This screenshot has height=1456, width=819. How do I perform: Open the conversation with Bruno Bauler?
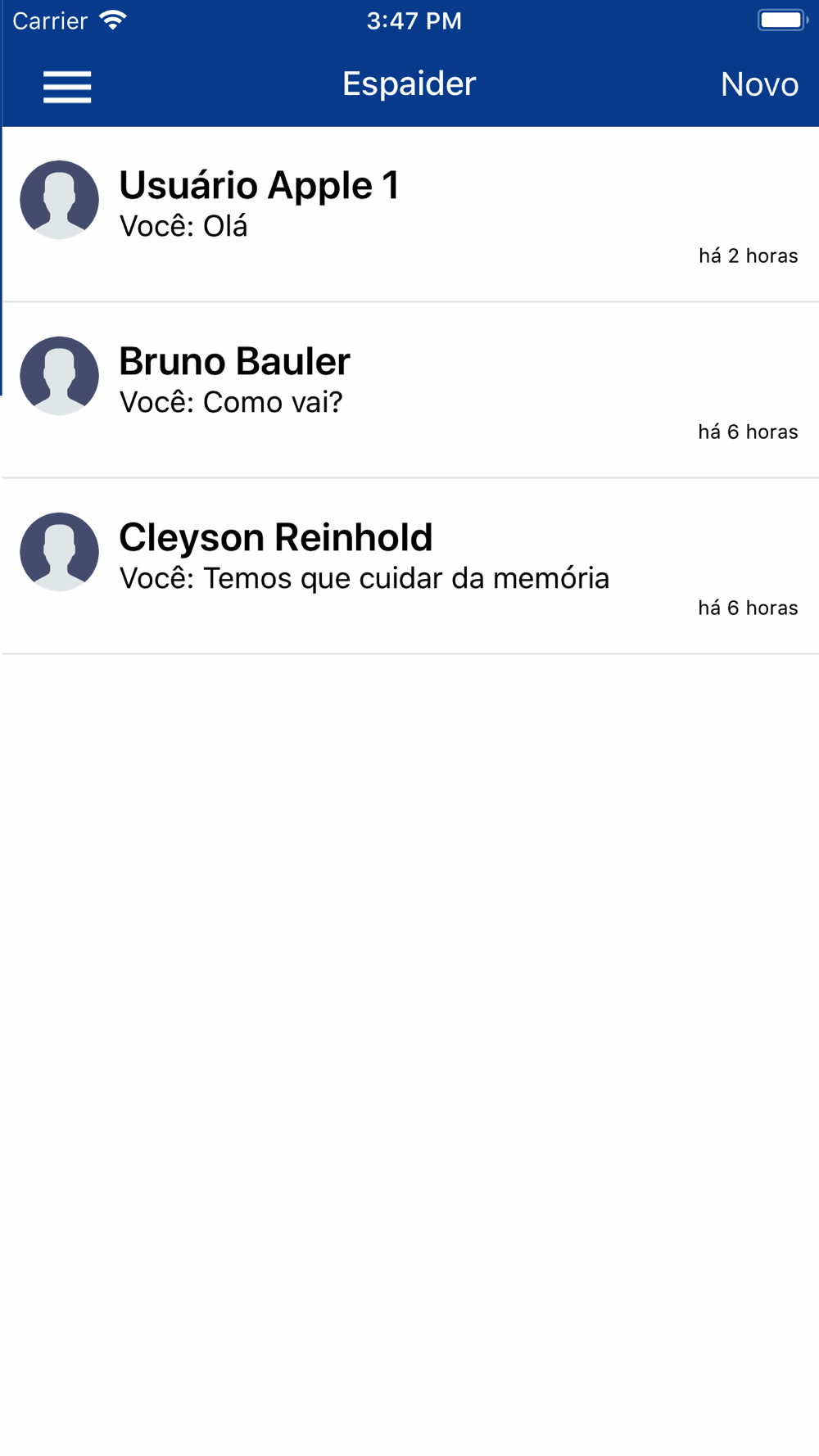[x=409, y=389]
